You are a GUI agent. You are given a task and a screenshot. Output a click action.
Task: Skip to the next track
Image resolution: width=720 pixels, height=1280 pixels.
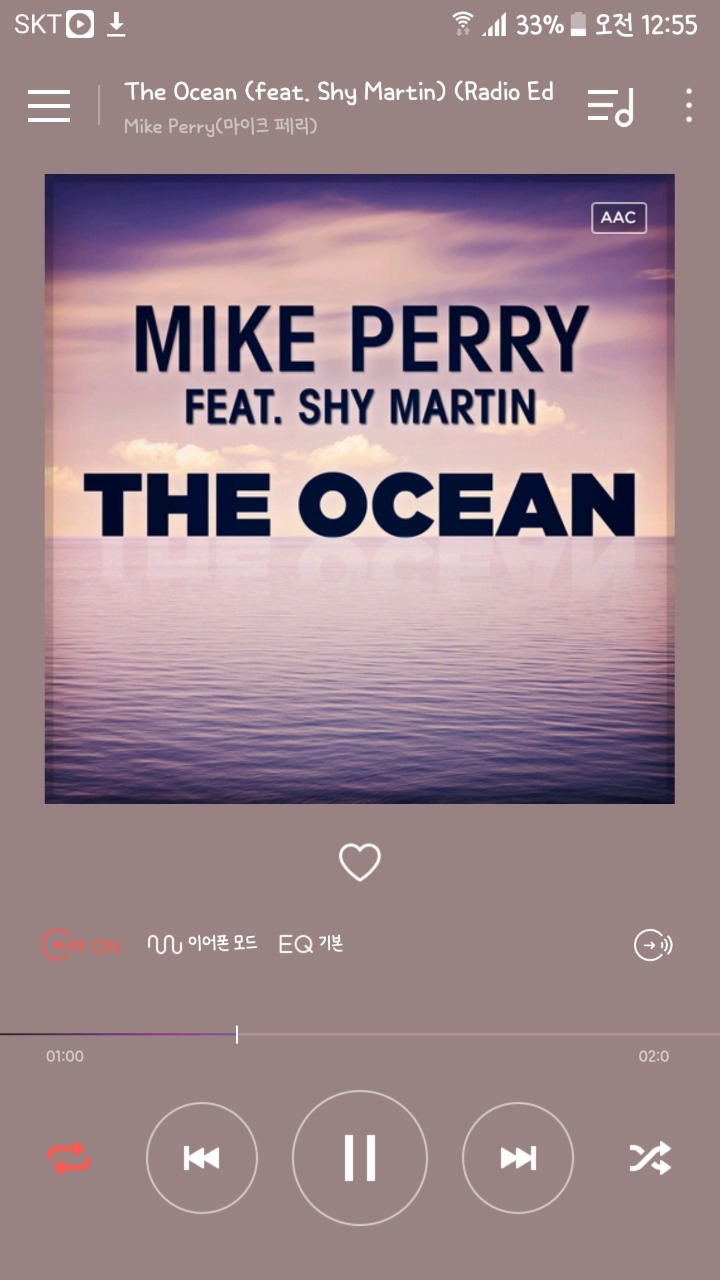click(x=518, y=1158)
